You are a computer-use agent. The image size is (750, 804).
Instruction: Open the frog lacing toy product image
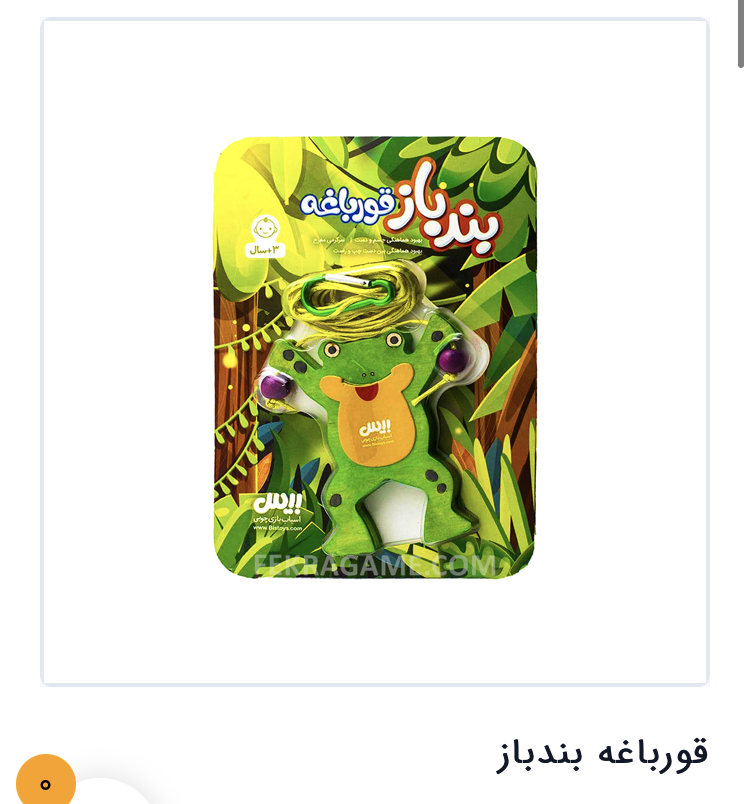375,357
